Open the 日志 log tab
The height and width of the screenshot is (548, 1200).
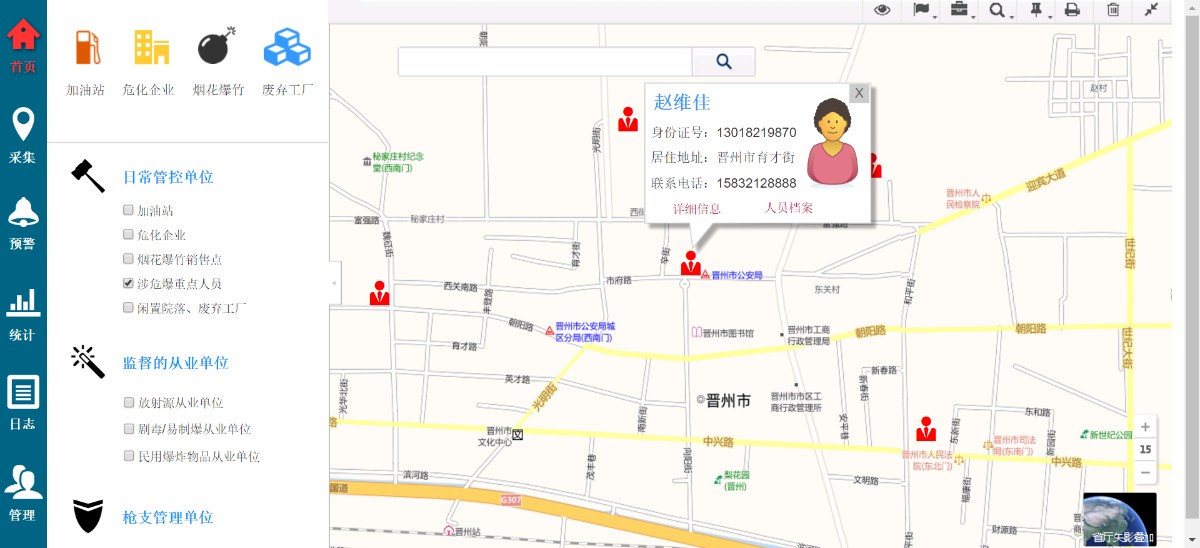click(23, 403)
